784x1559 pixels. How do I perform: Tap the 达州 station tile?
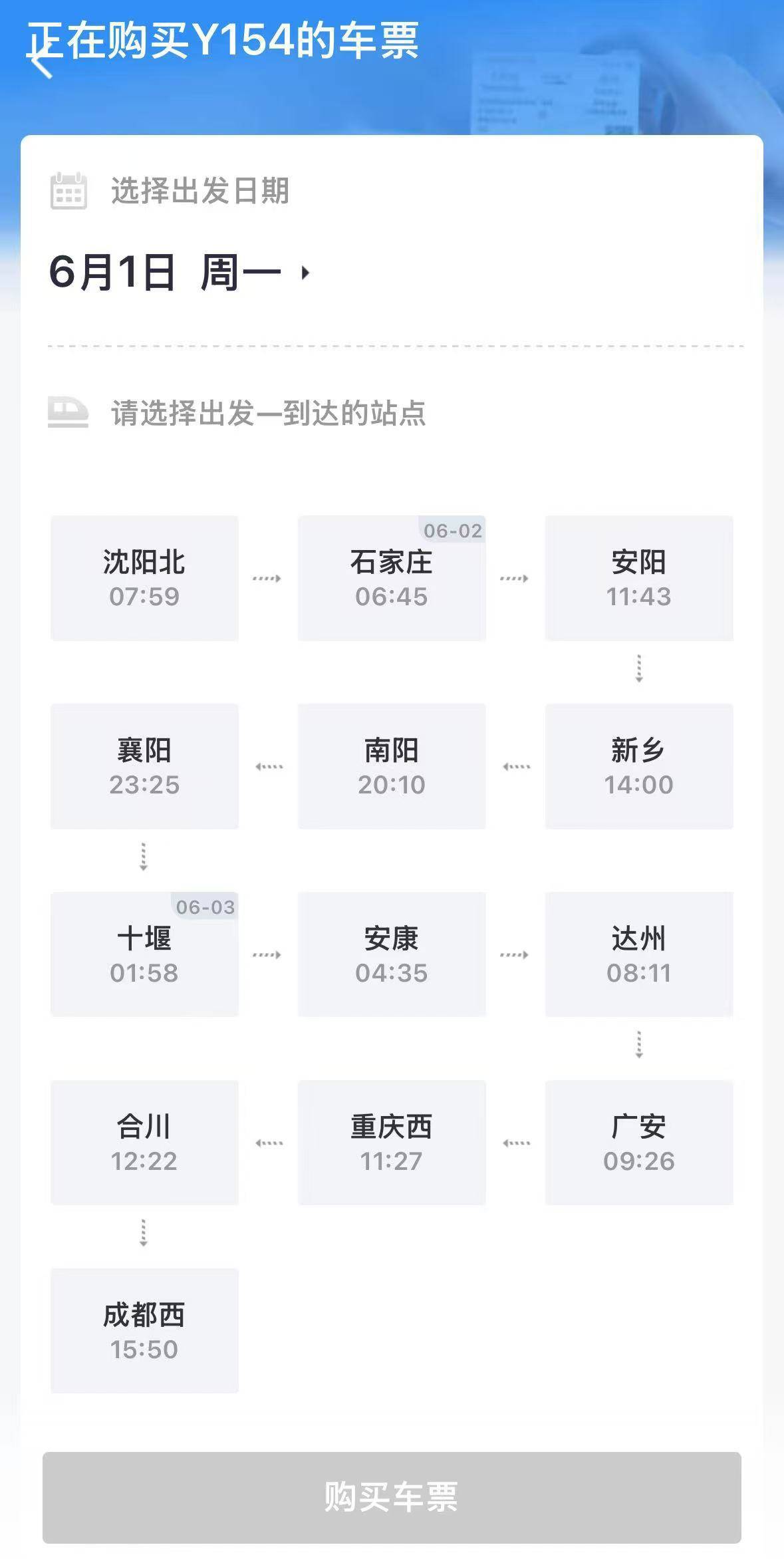(x=639, y=954)
